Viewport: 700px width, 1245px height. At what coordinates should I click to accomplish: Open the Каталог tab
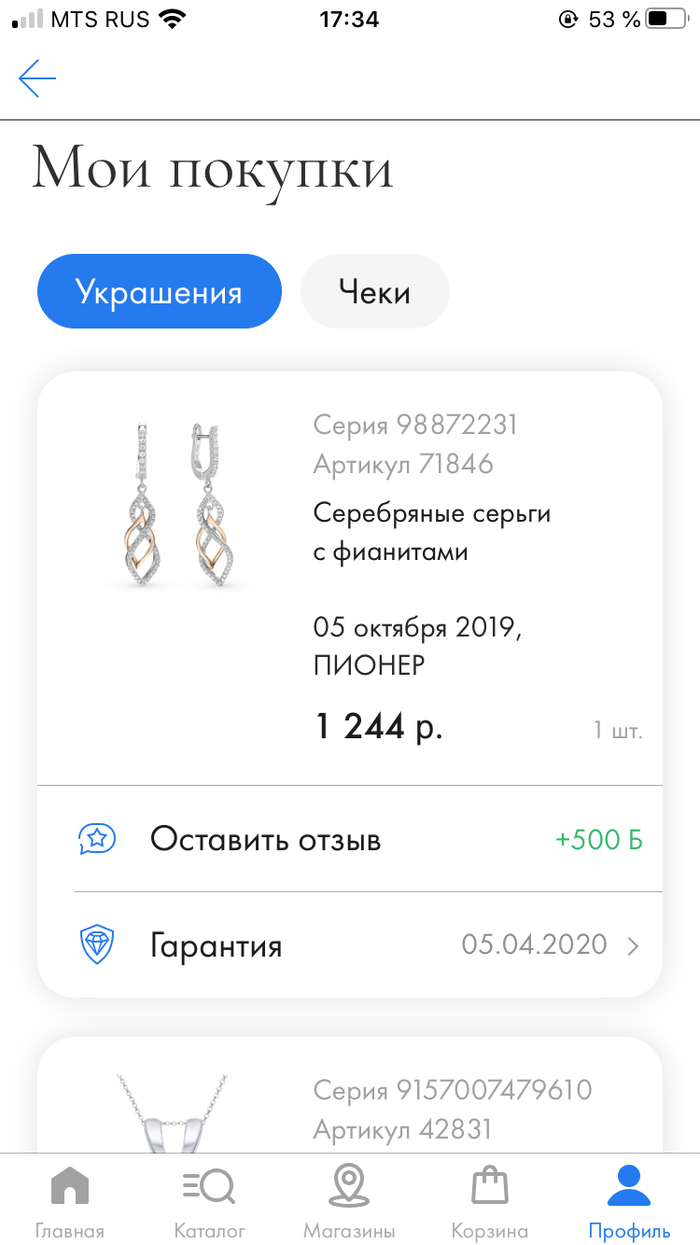coord(209,1201)
